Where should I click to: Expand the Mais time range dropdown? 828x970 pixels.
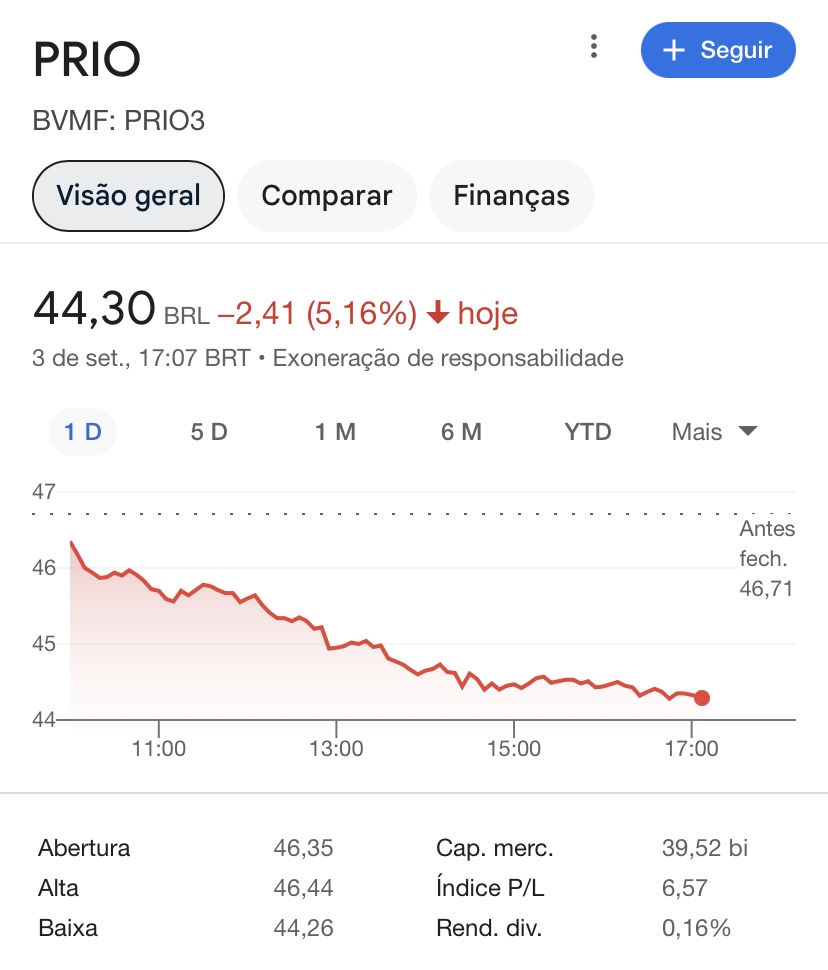click(714, 432)
